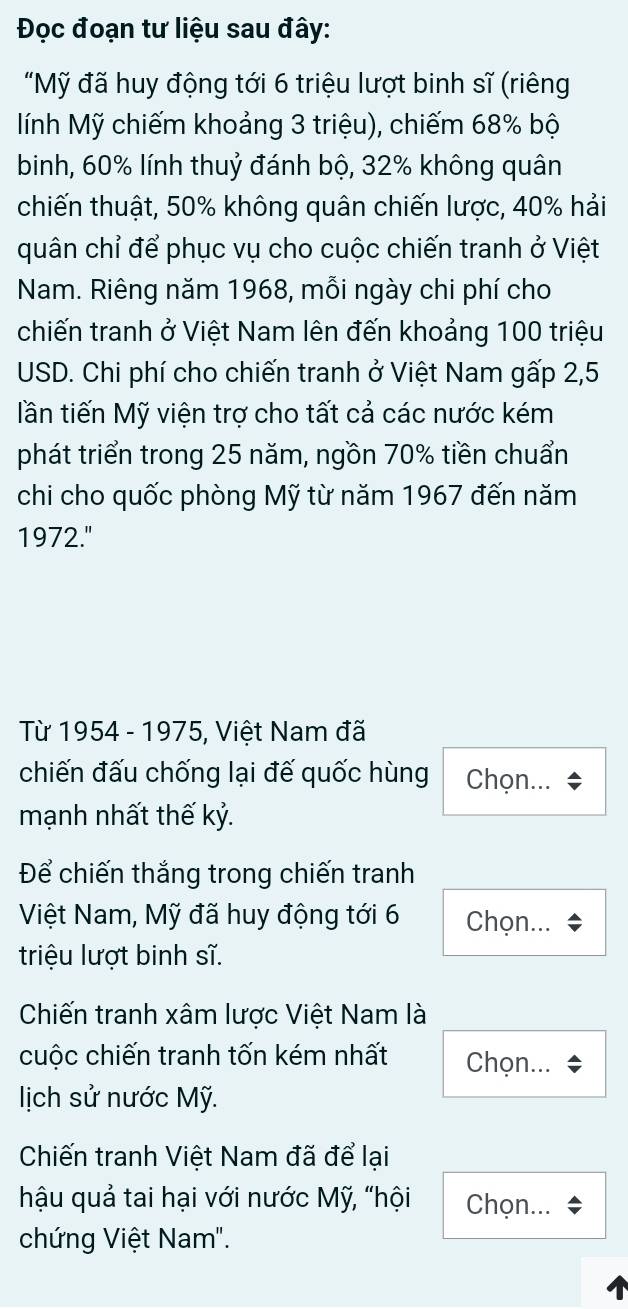The width and height of the screenshot is (628, 1309).
Task: Tap the back-to-top arrow
Action: coord(599,1289)
